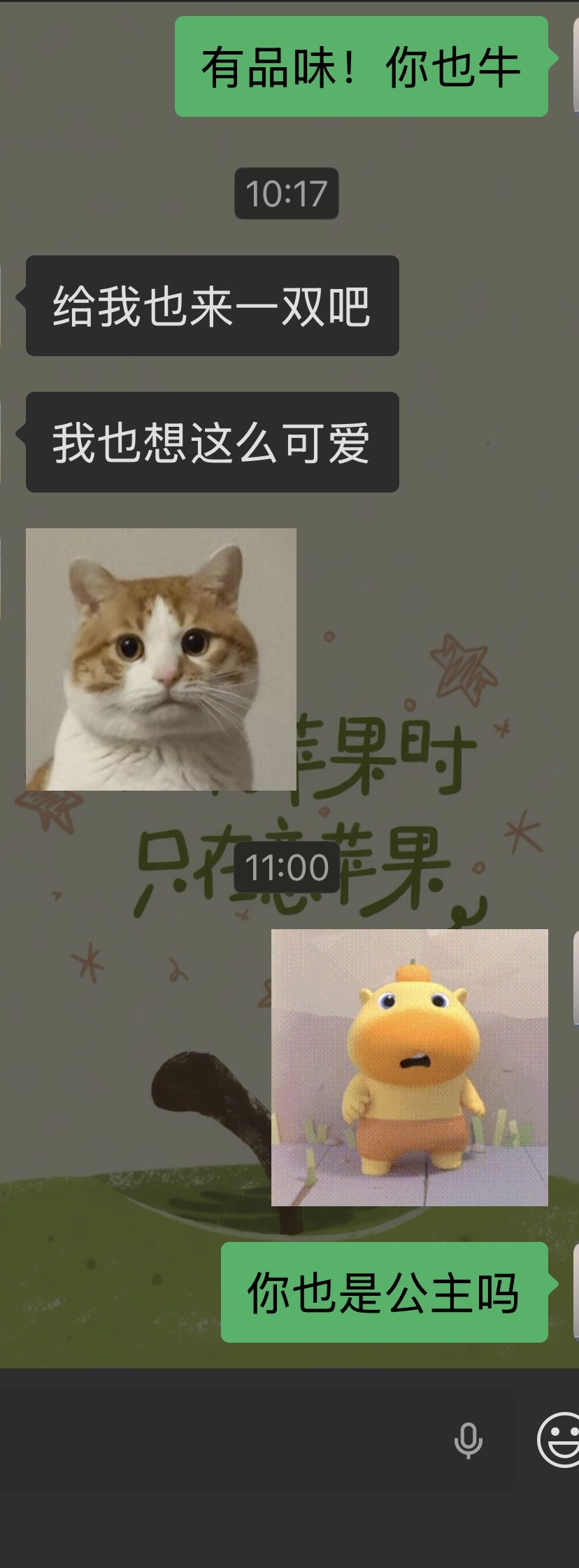Open the orange cat sticker image

(161, 659)
